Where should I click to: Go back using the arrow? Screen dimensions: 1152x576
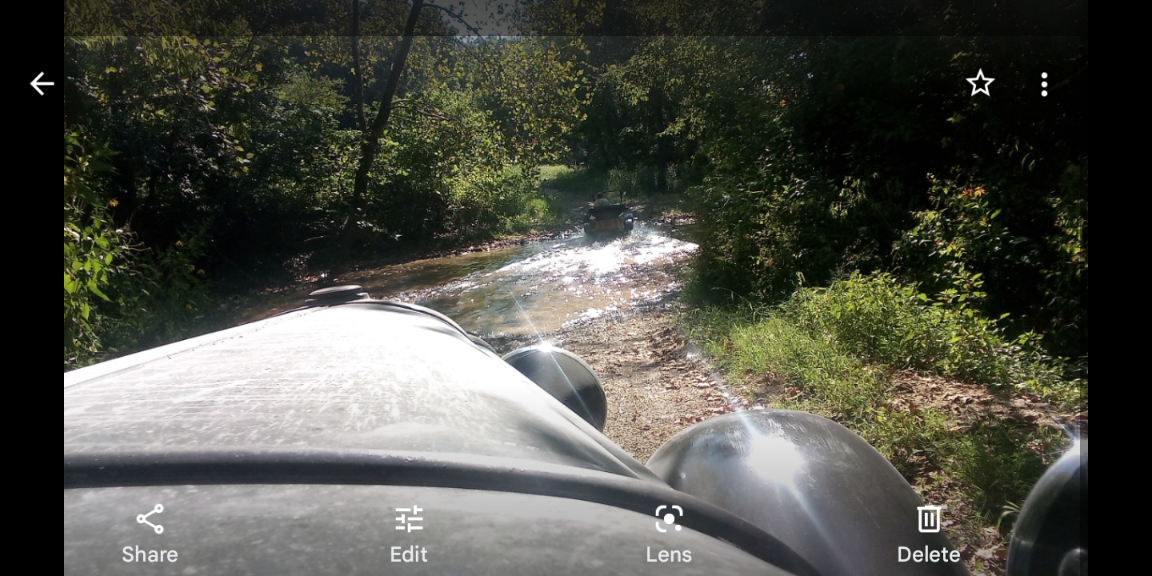[42, 84]
